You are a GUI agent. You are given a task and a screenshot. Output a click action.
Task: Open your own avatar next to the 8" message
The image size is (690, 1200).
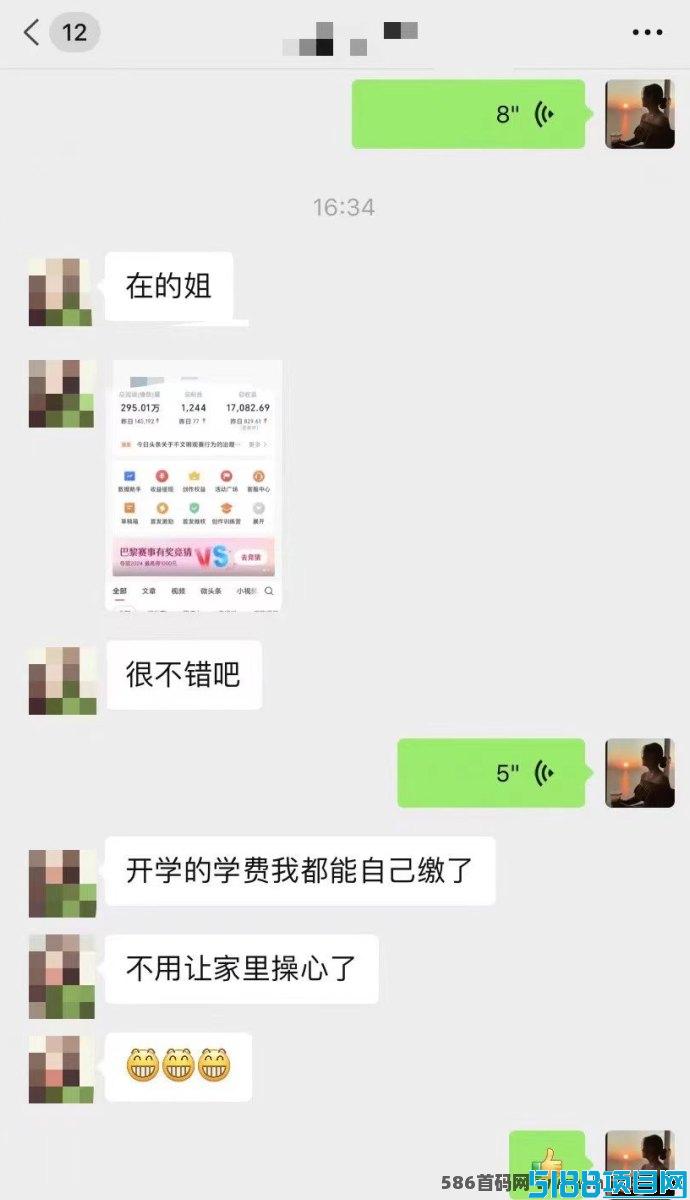[x=640, y=114]
